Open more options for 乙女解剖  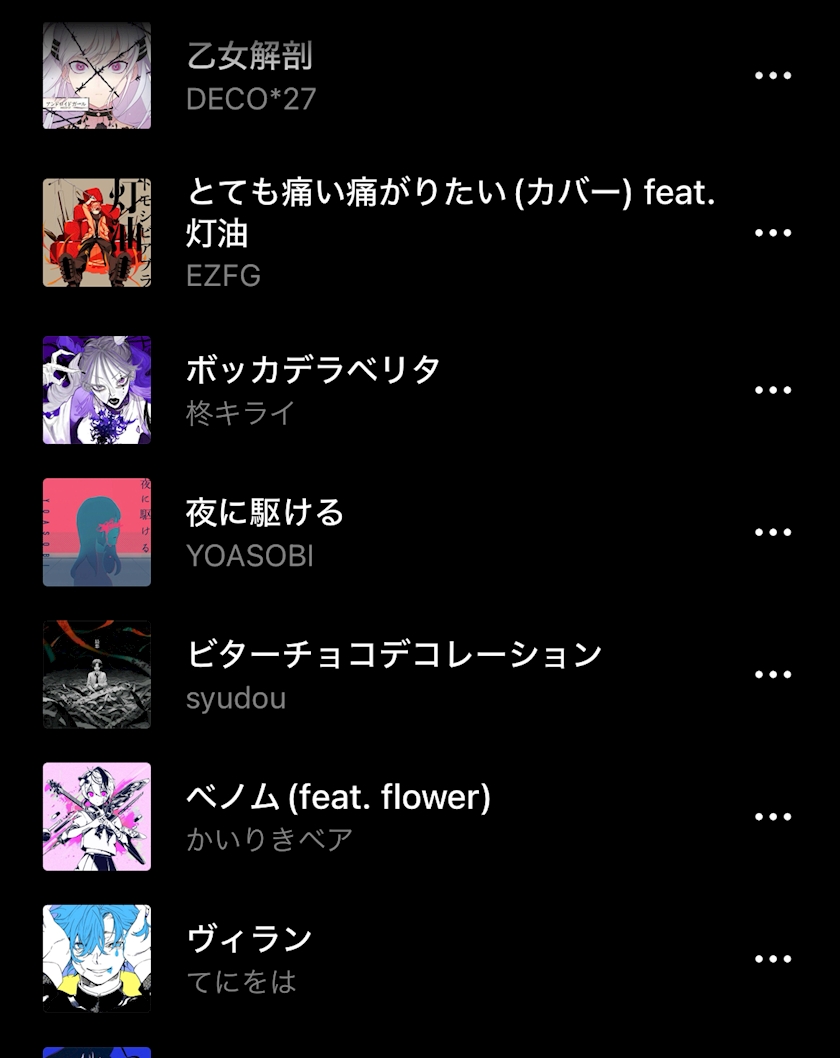click(772, 76)
